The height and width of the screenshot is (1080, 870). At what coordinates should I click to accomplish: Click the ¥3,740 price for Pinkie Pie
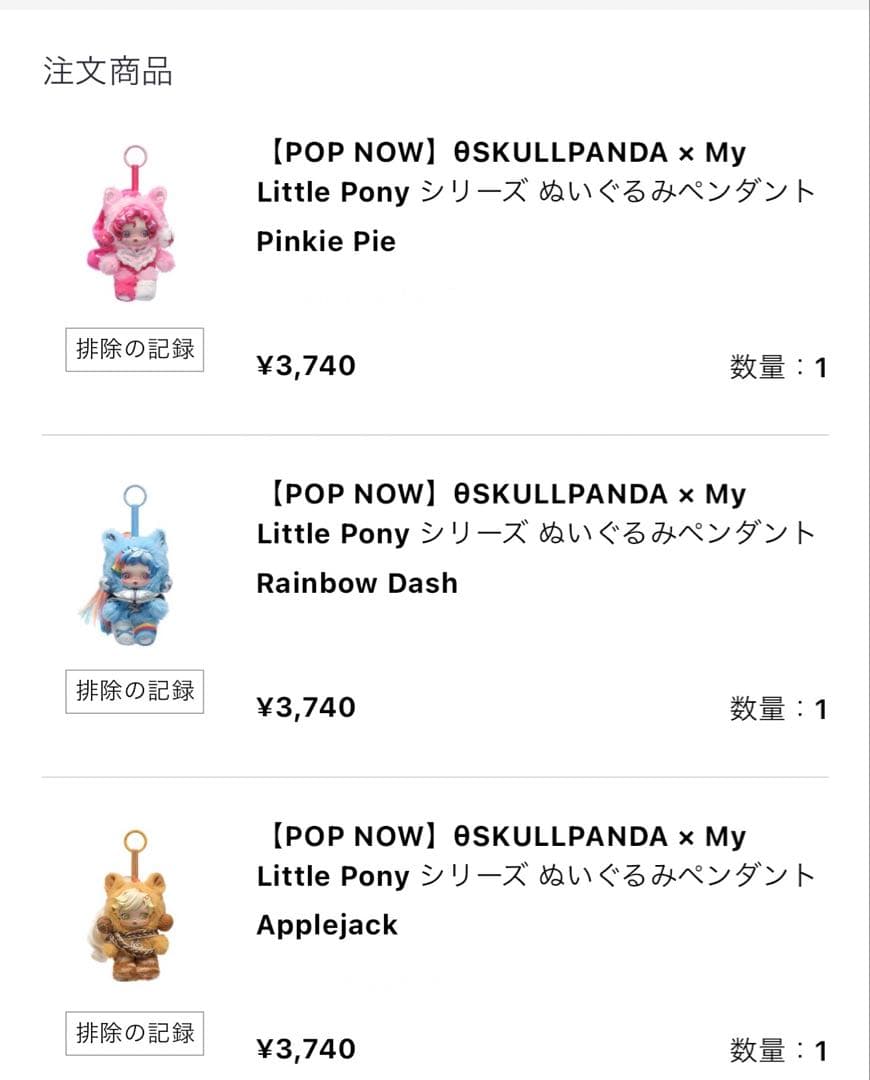[305, 365]
